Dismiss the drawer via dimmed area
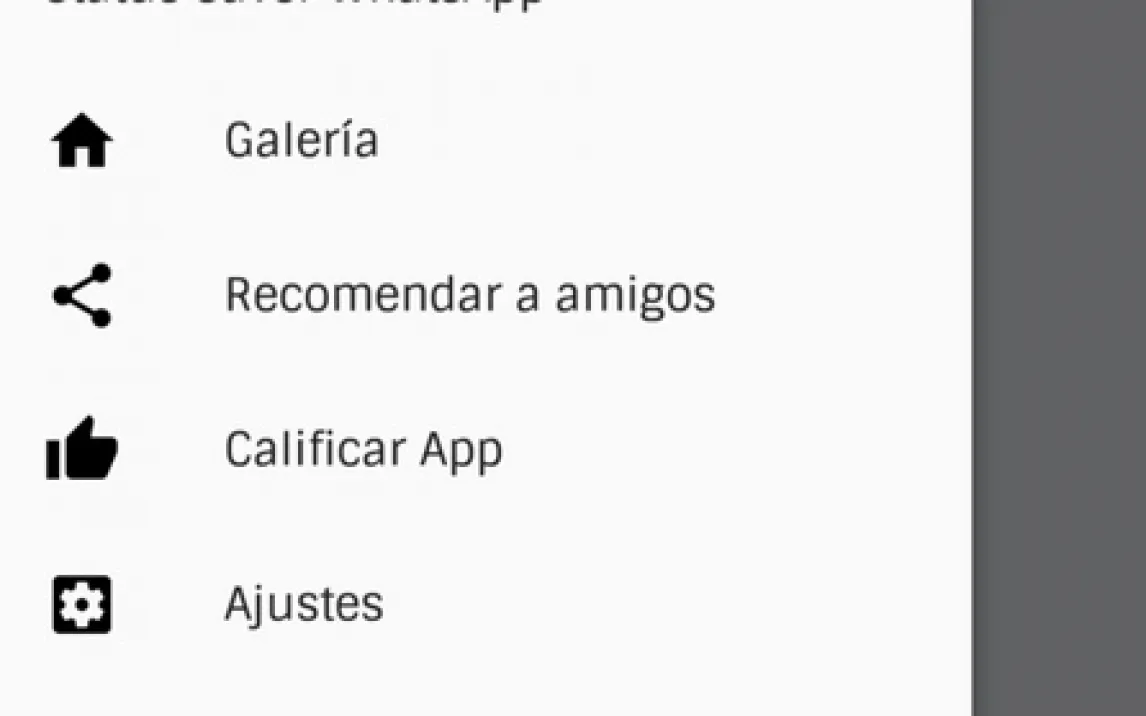The width and height of the screenshot is (1146, 716). click(x=1059, y=358)
